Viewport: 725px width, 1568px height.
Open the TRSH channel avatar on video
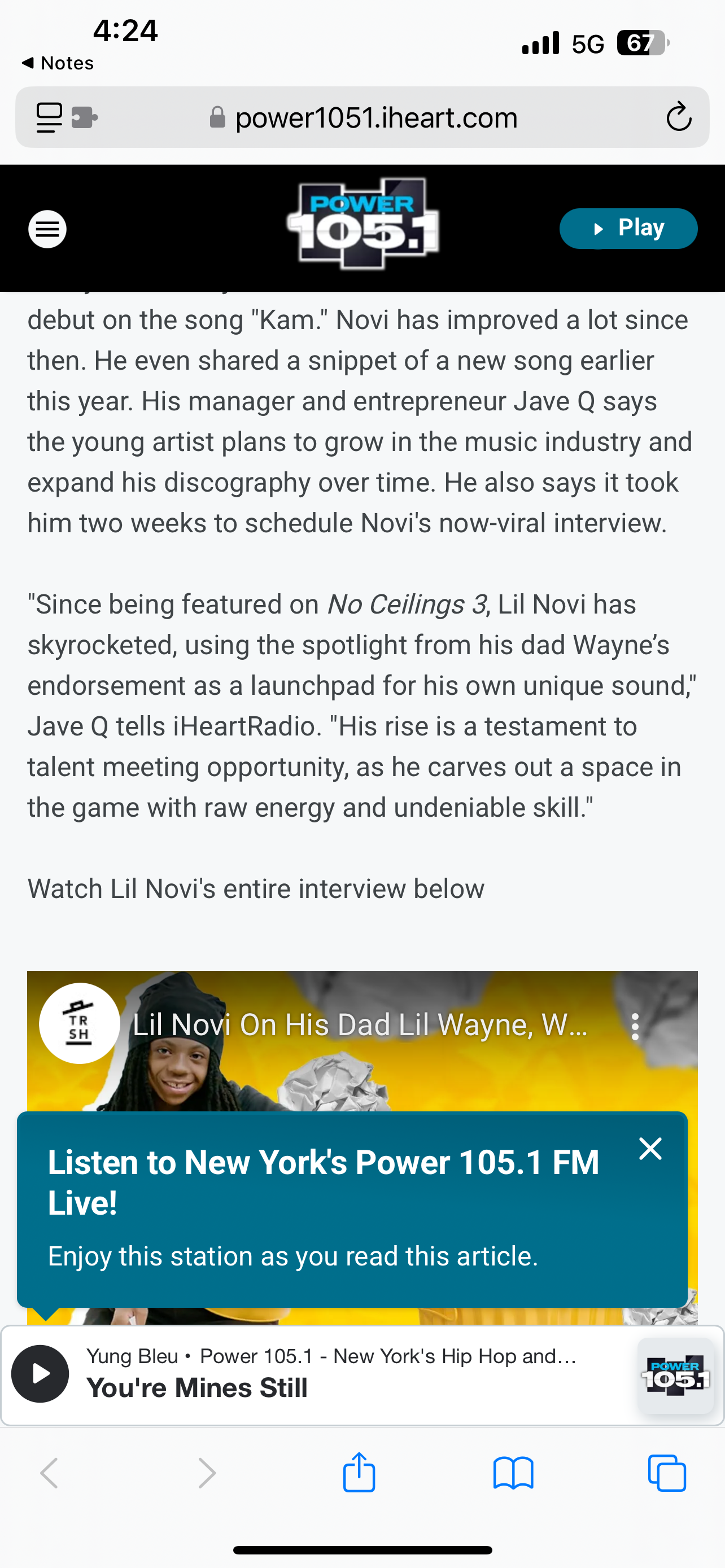79,1023
